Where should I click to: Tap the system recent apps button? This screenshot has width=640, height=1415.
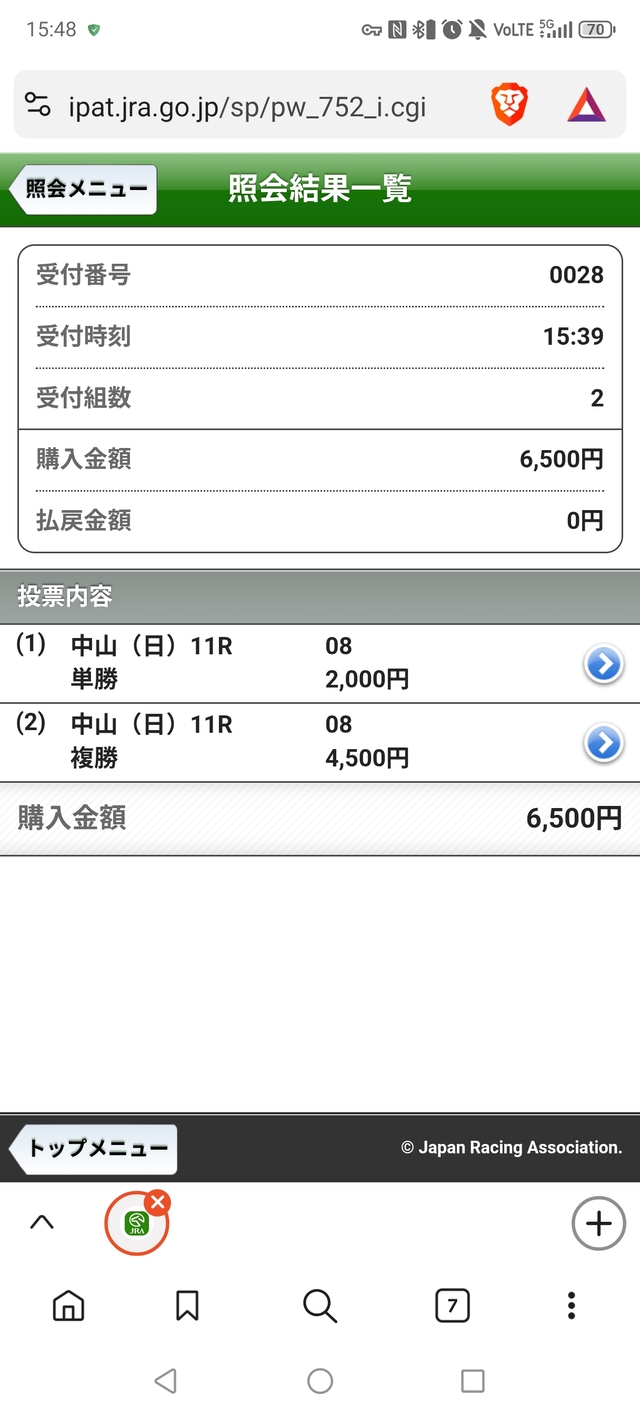point(472,1381)
